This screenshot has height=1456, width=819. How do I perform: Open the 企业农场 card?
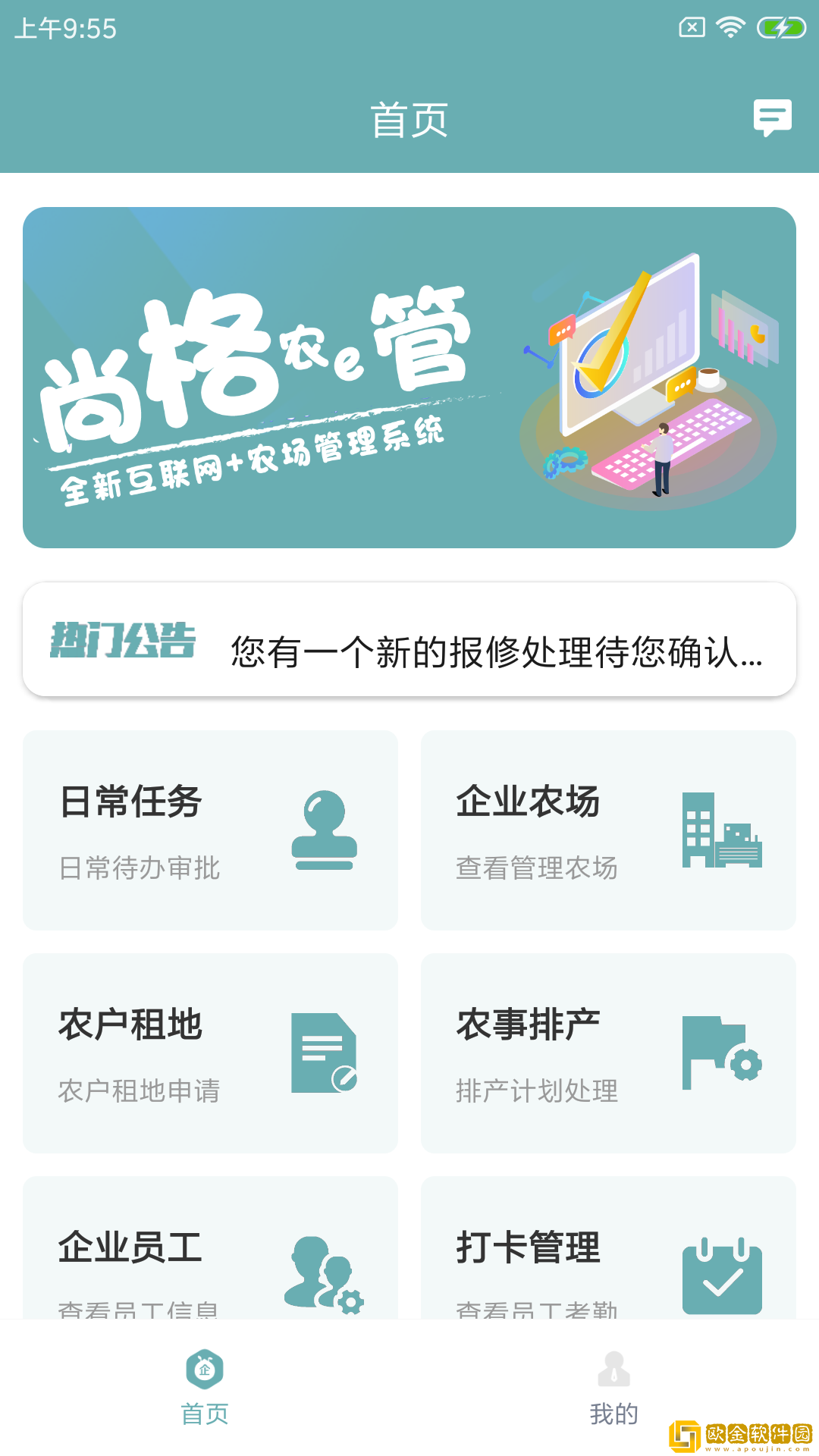pyautogui.click(x=608, y=830)
